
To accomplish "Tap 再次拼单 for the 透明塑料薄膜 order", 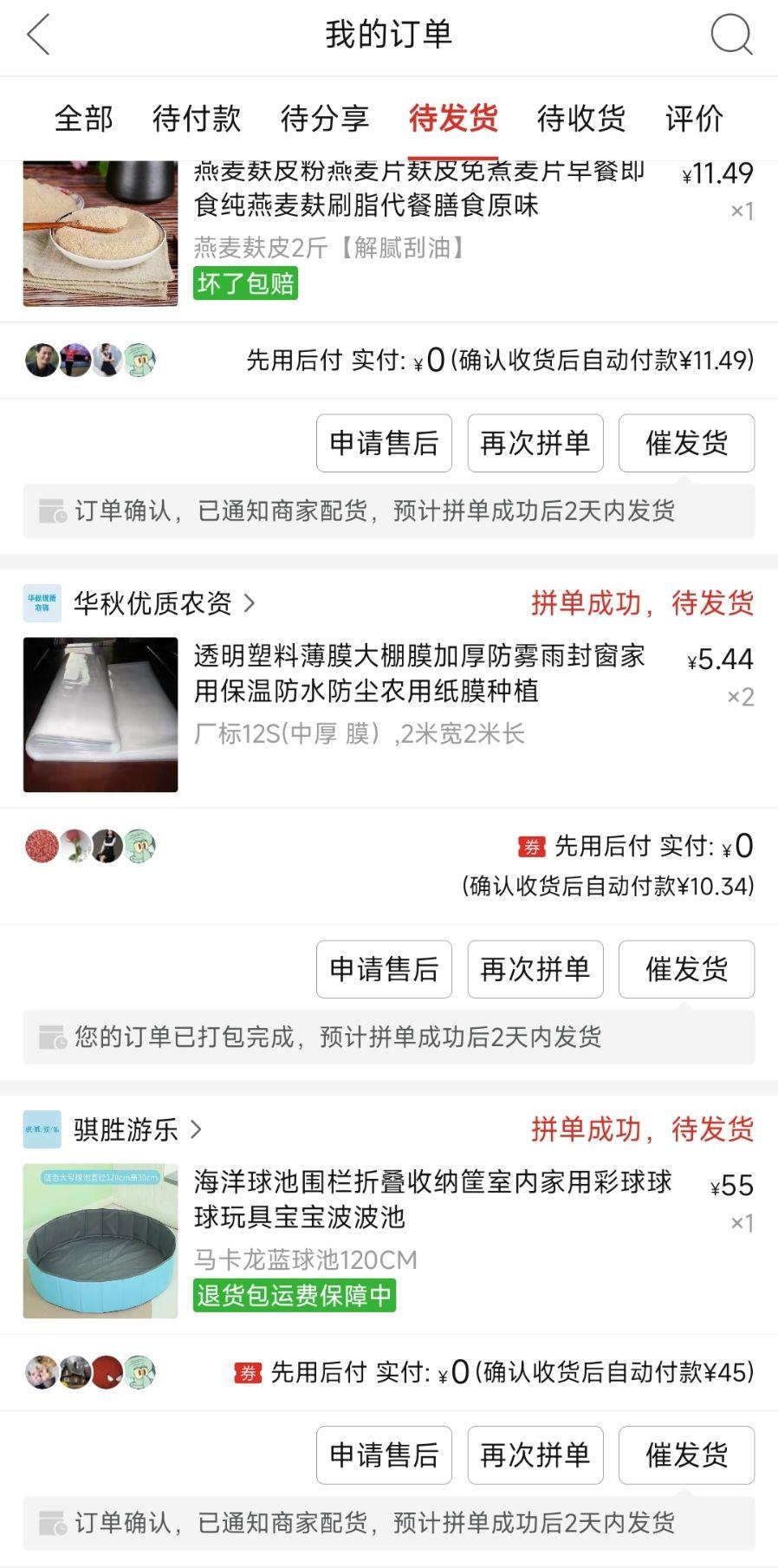I will (535, 969).
